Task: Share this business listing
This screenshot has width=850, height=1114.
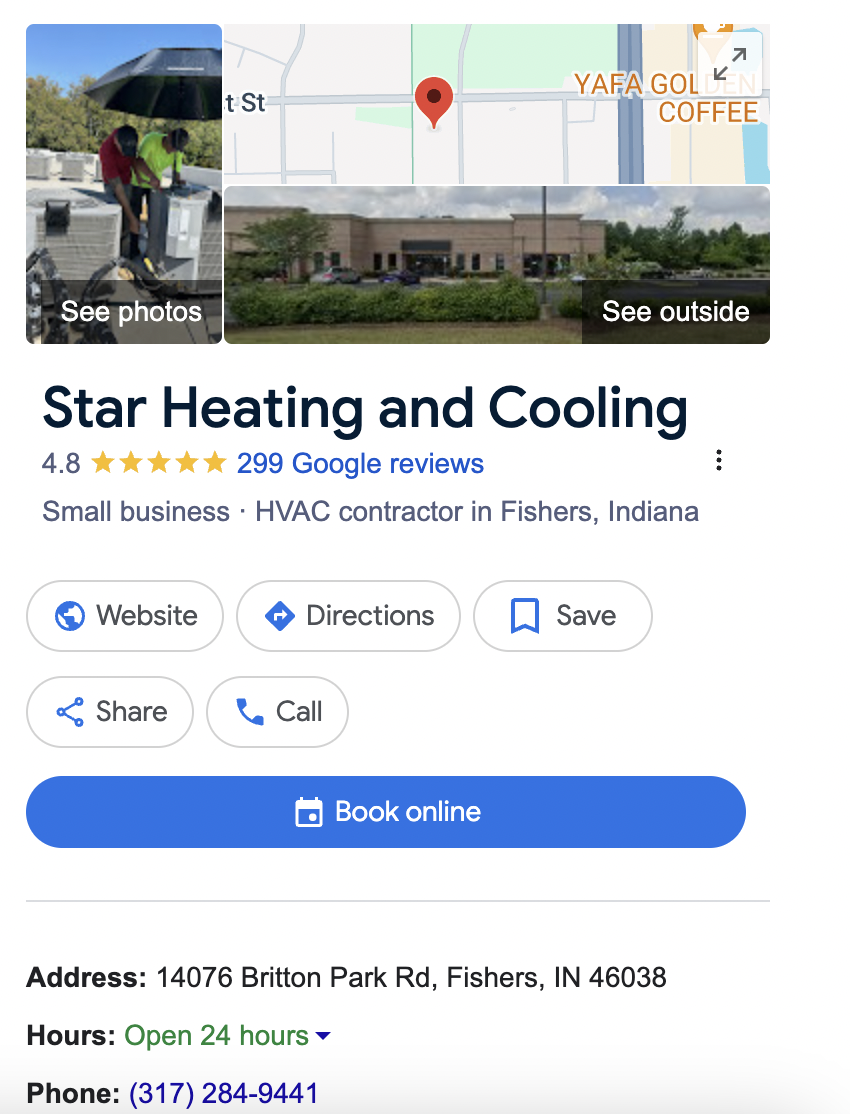Action: pyautogui.click(x=110, y=712)
